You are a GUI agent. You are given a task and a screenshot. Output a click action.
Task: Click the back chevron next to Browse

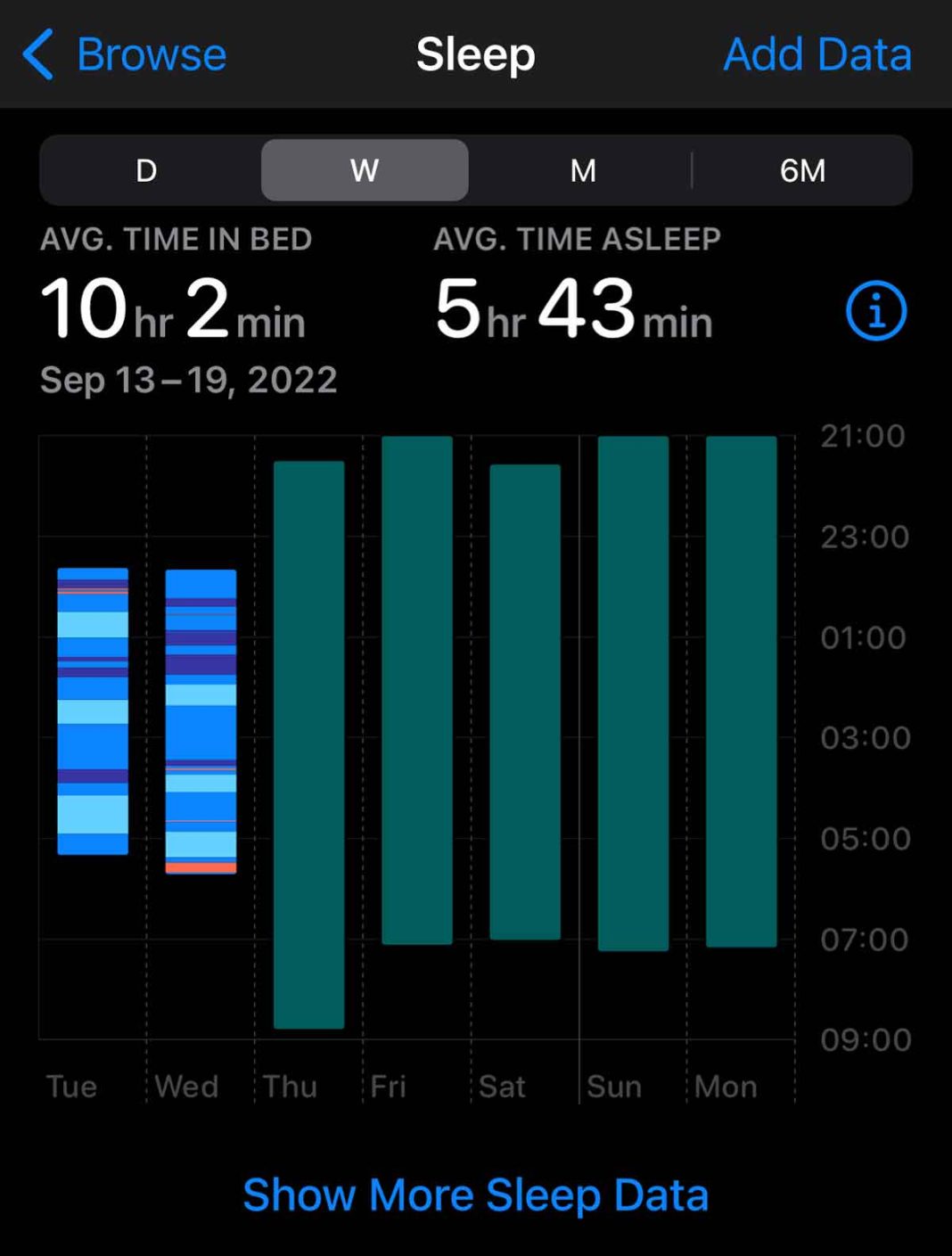(x=37, y=54)
